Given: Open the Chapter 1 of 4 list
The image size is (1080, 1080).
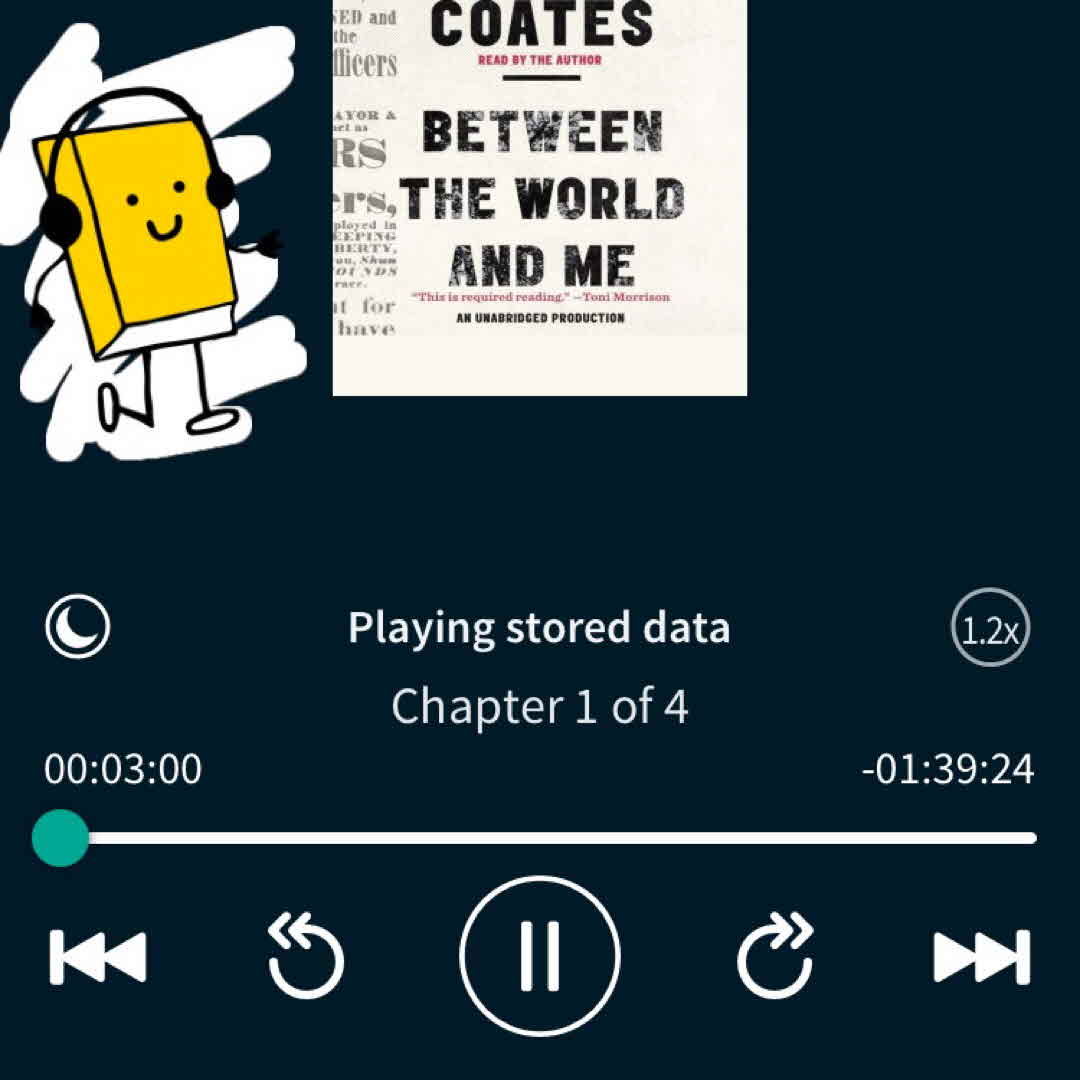Looking at the screenshot, I should pos(540,707).
